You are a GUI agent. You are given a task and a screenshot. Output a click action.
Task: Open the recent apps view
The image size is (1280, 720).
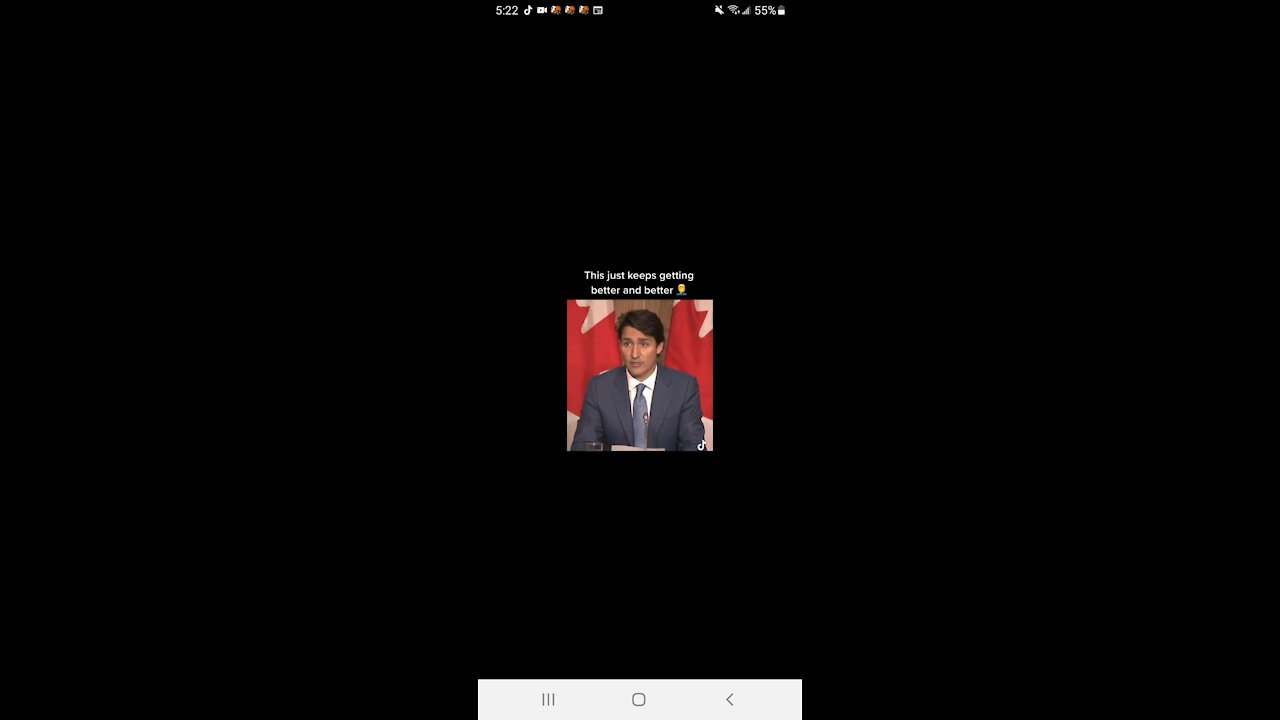click(x=548, y=700)
